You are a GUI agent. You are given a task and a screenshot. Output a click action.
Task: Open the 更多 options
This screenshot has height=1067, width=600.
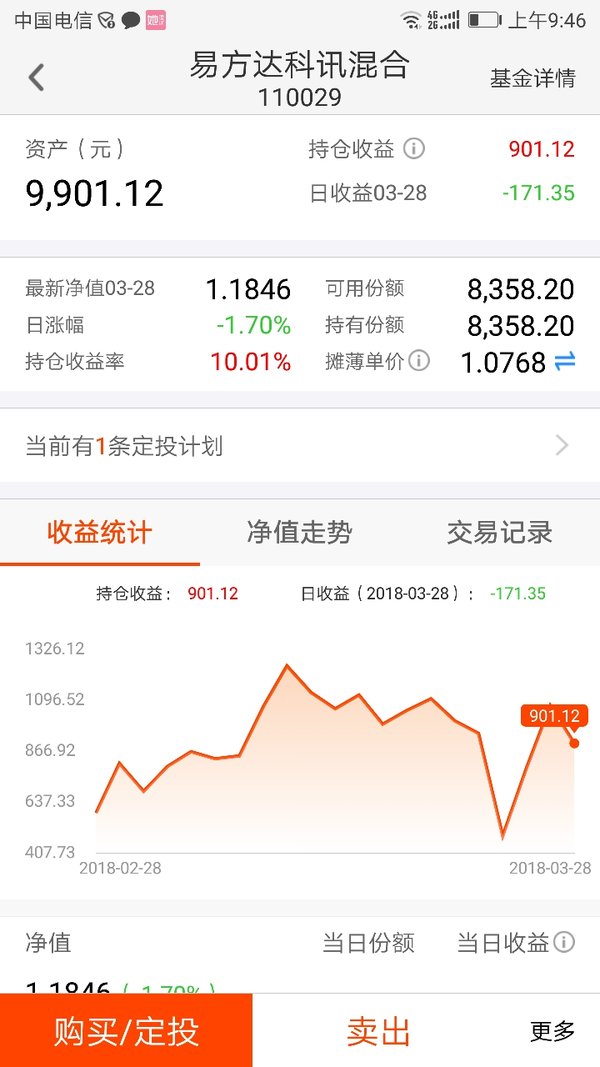pyautogui.click(x=552, y=1030)
